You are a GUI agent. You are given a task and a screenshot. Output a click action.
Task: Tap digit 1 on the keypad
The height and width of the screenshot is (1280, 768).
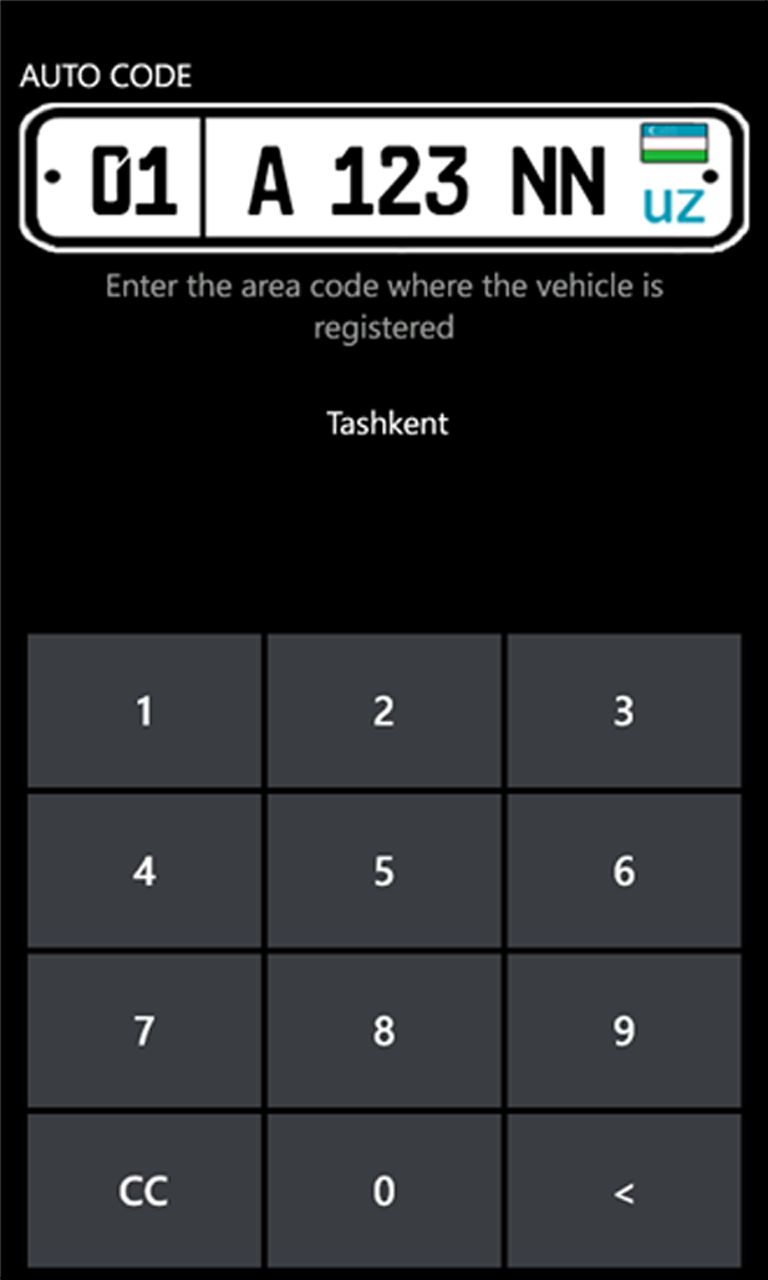coord(144,711)
